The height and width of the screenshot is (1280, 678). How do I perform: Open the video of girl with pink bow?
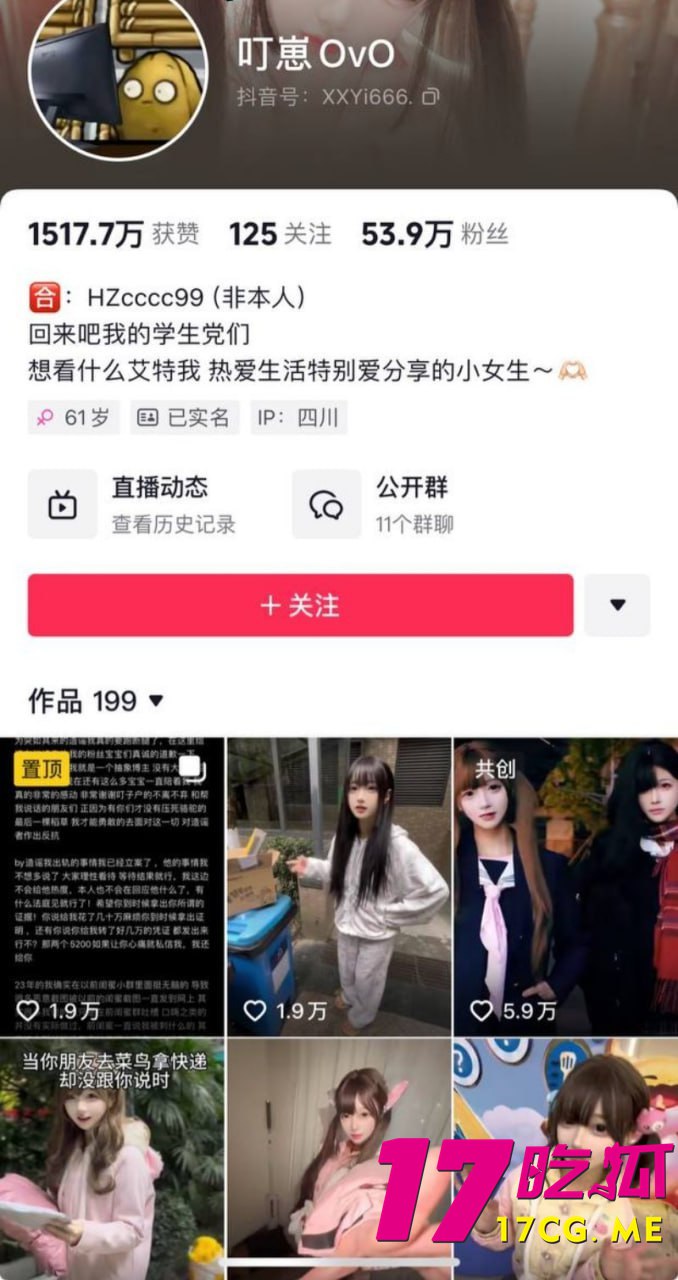click(x=338, y=1160)
